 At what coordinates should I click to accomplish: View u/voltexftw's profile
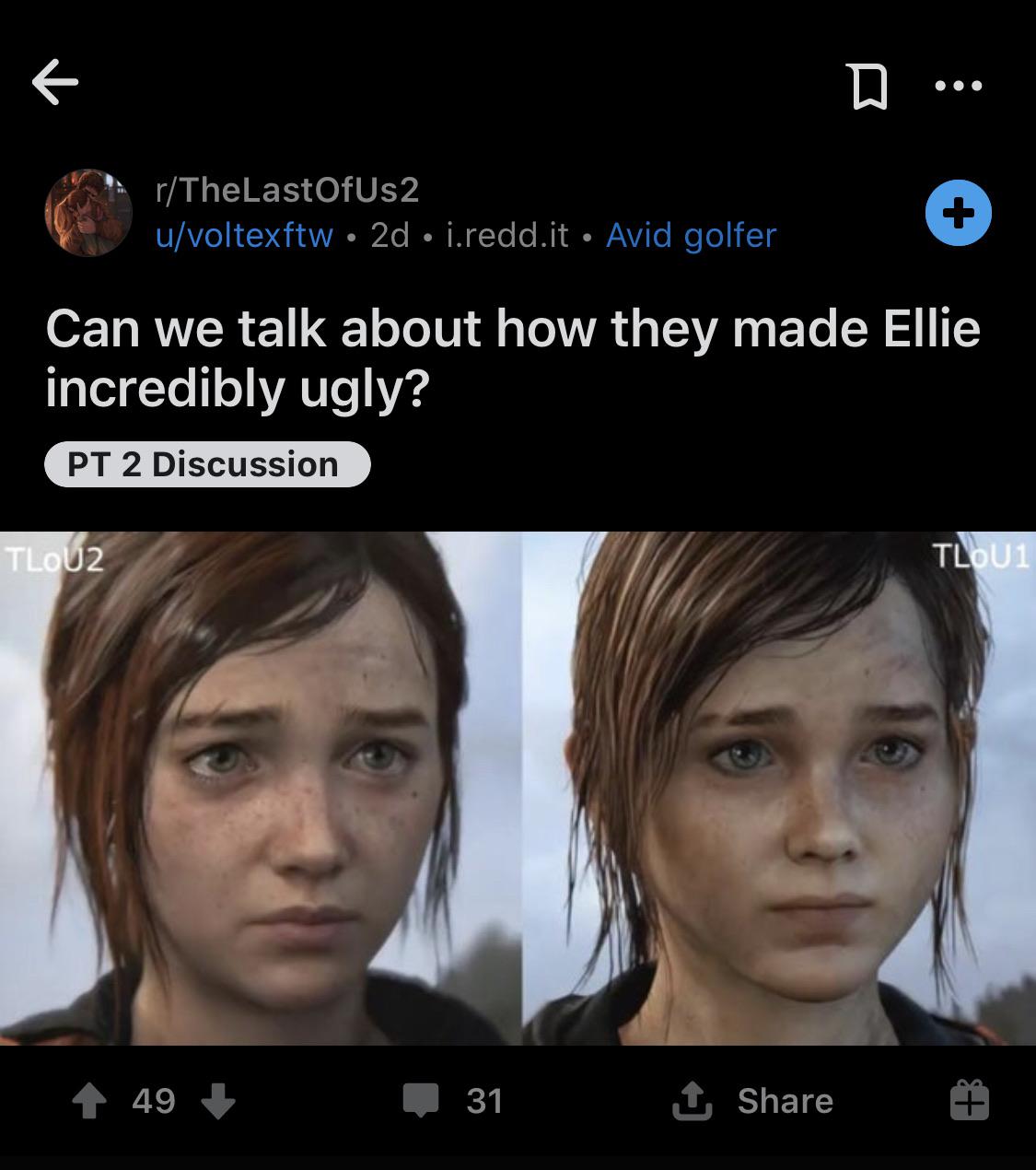click(x=244, y=236)
